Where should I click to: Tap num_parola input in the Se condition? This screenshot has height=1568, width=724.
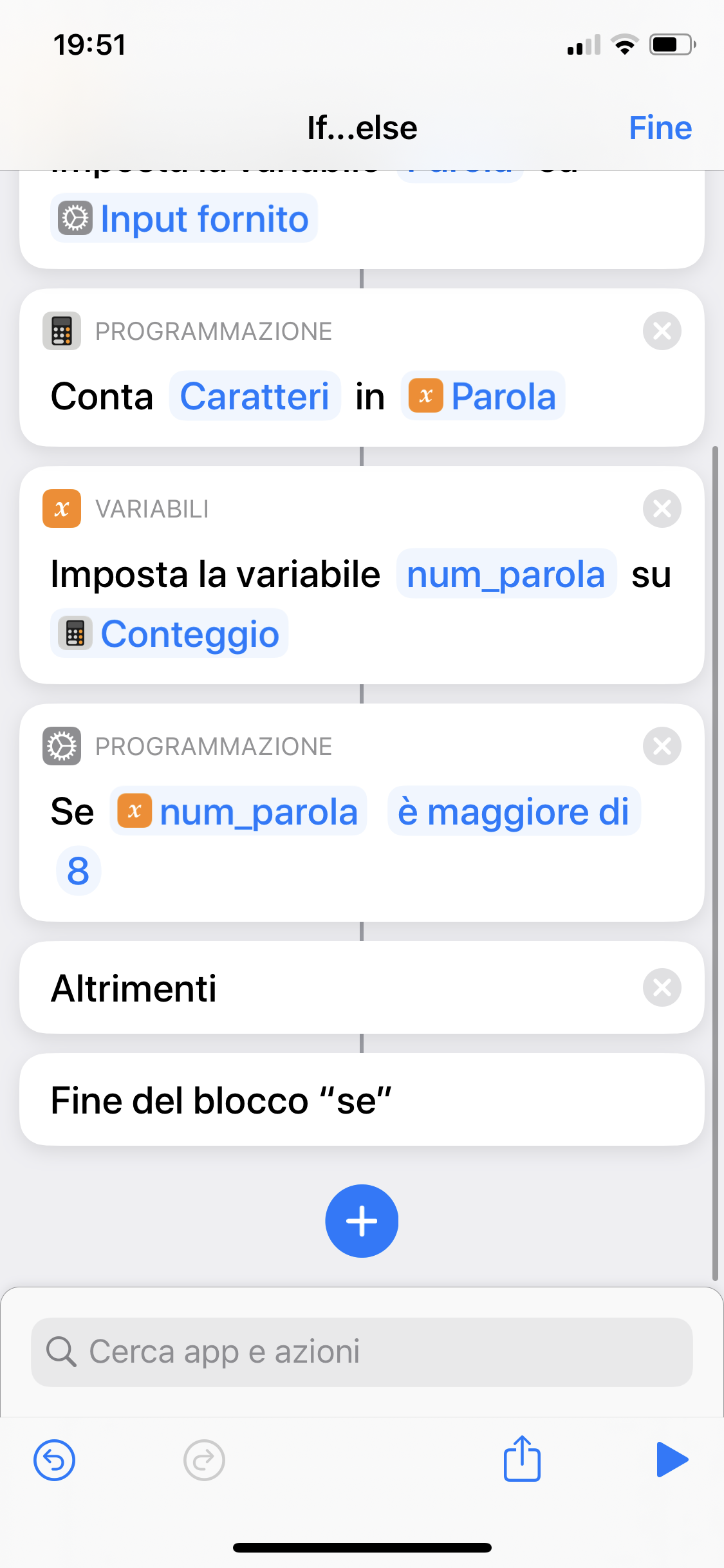238,811
